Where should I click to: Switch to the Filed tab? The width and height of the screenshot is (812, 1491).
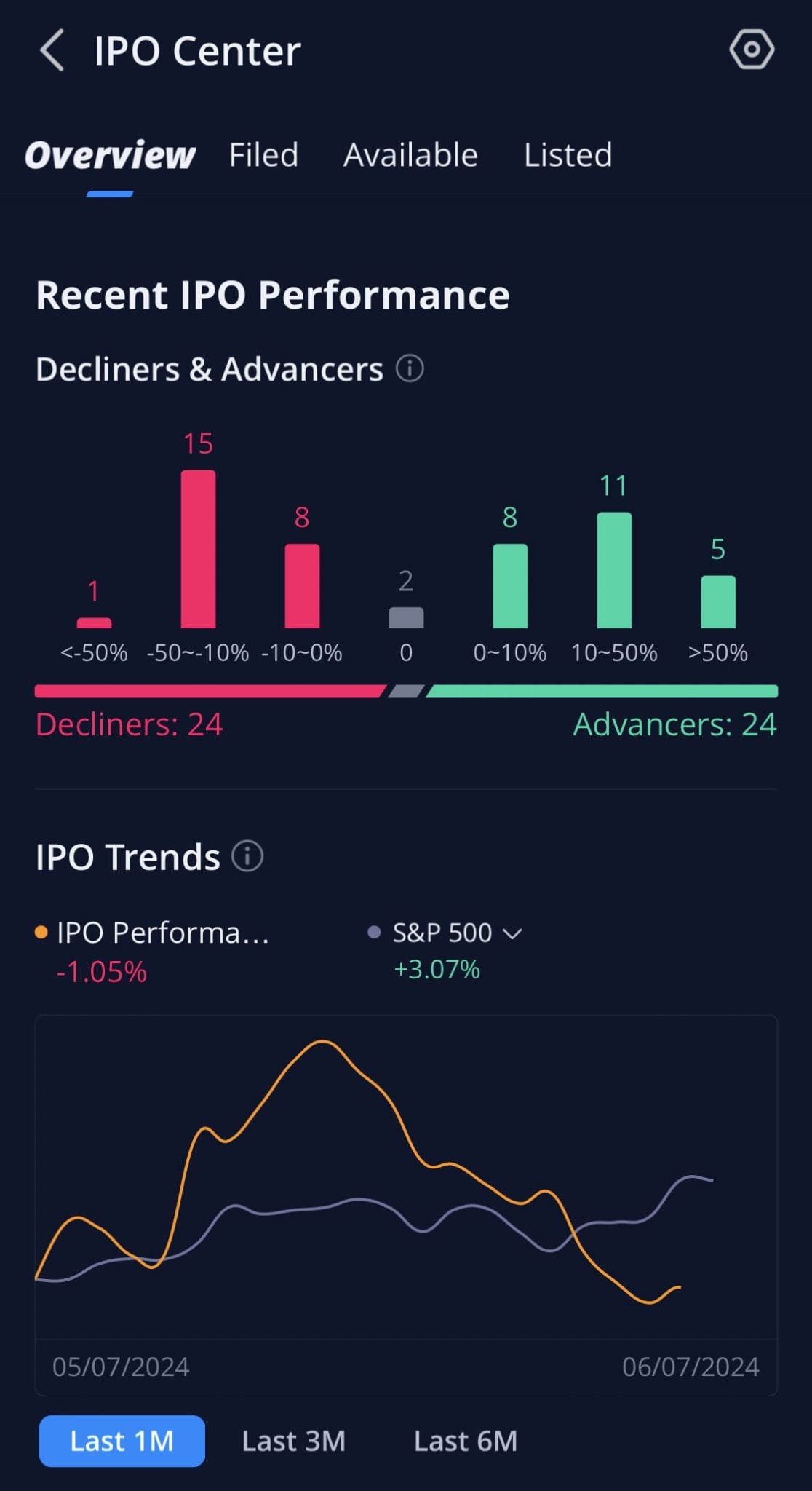pos(263,155)
